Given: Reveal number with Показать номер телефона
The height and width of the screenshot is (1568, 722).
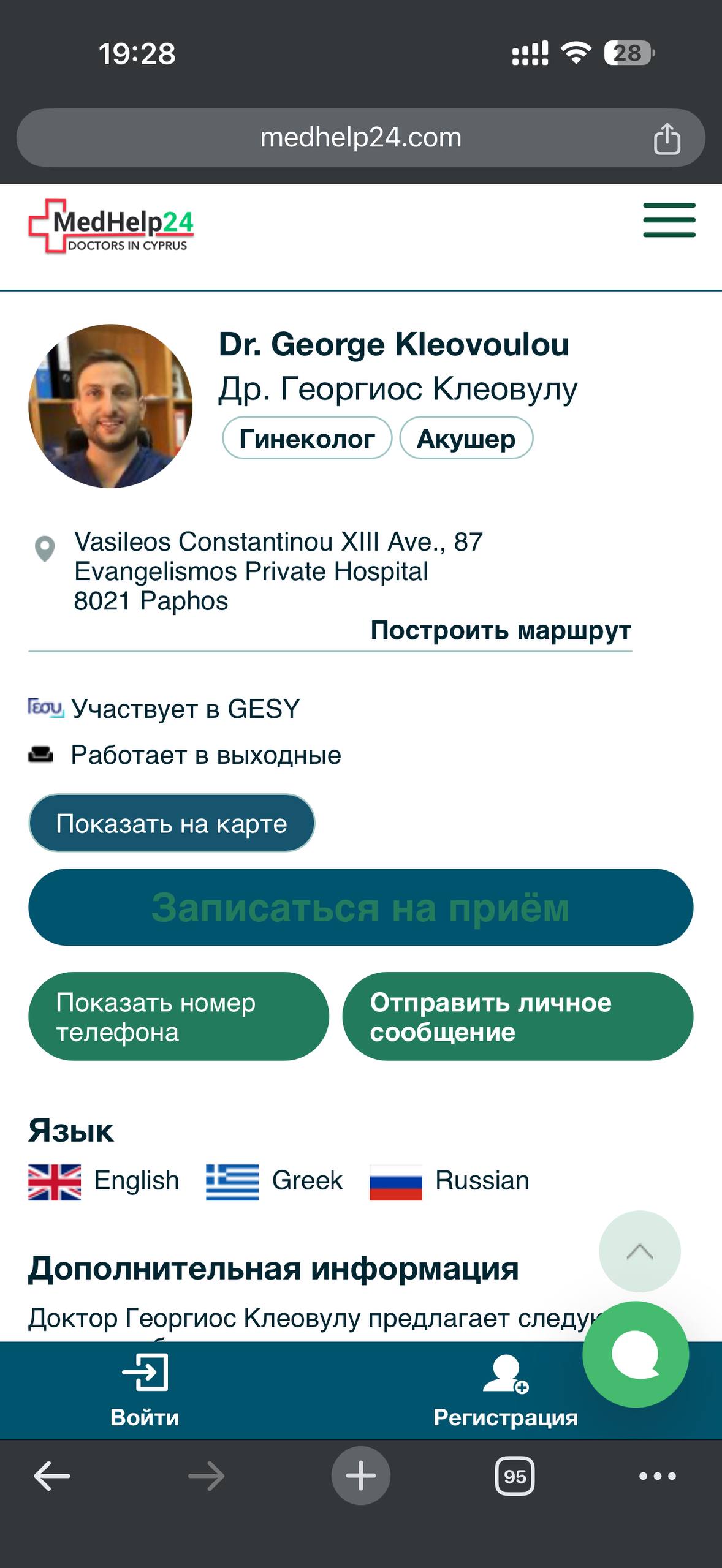Looking at the screenshot, I should tap(178, 1017).
